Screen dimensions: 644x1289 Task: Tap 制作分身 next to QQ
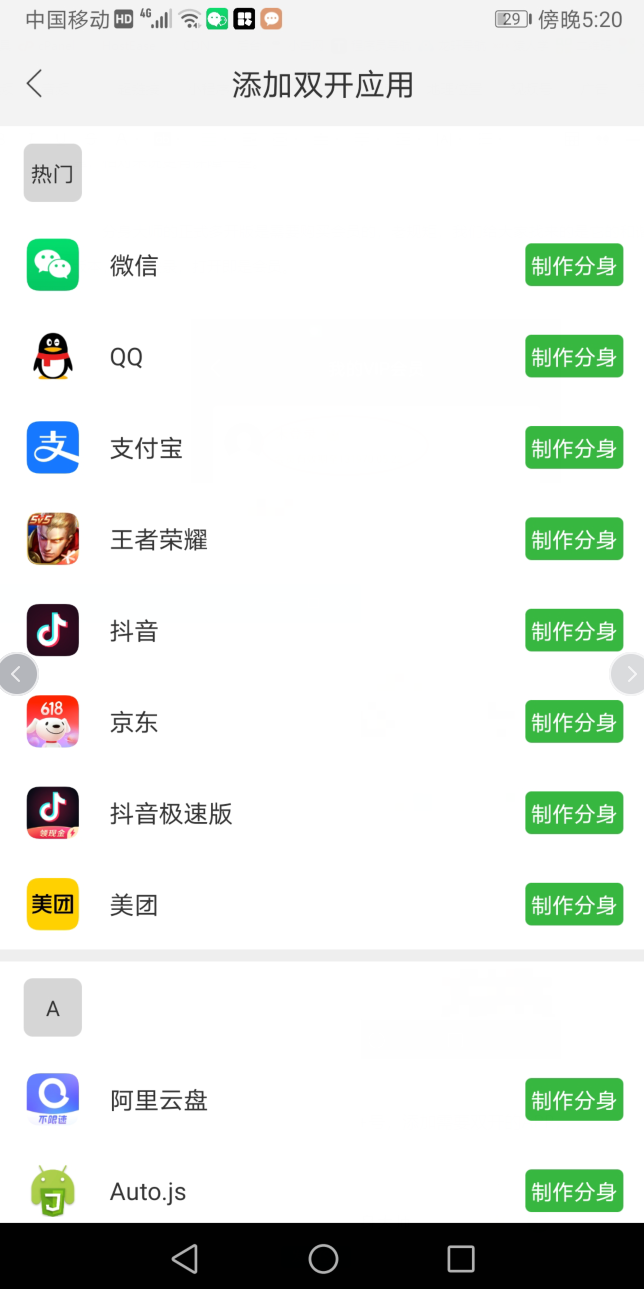[573, 357]
